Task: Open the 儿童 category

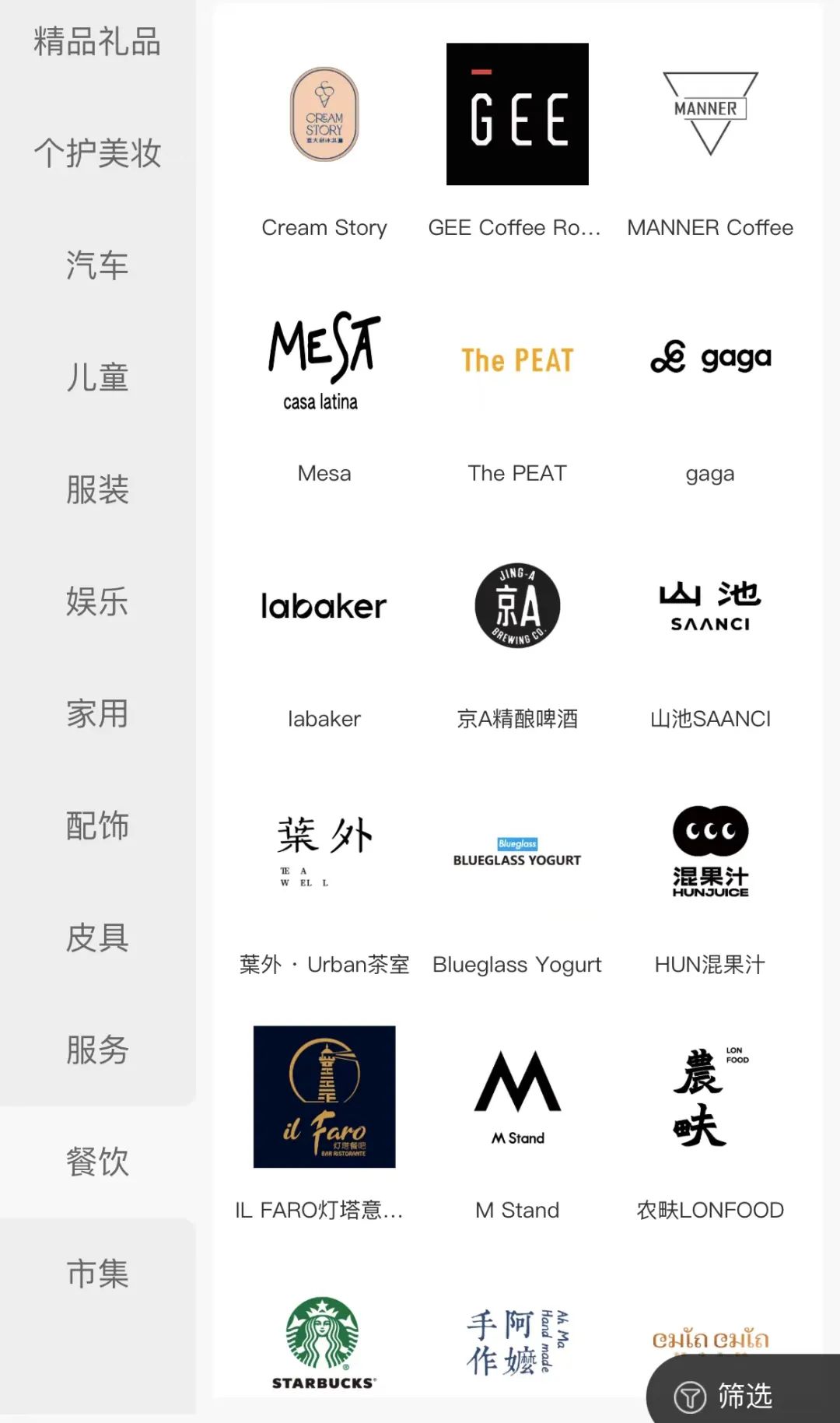Action: click(x=97, y=377)
